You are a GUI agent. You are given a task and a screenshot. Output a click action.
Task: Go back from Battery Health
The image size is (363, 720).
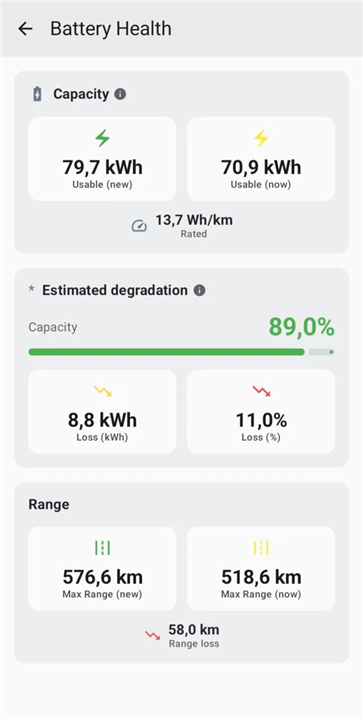tap(25, 29)
